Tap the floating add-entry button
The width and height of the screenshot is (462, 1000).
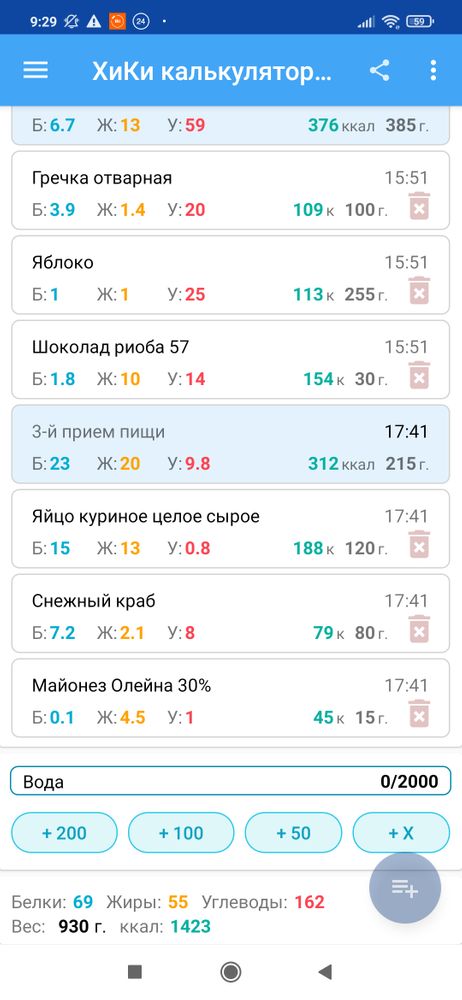(405, 888)
